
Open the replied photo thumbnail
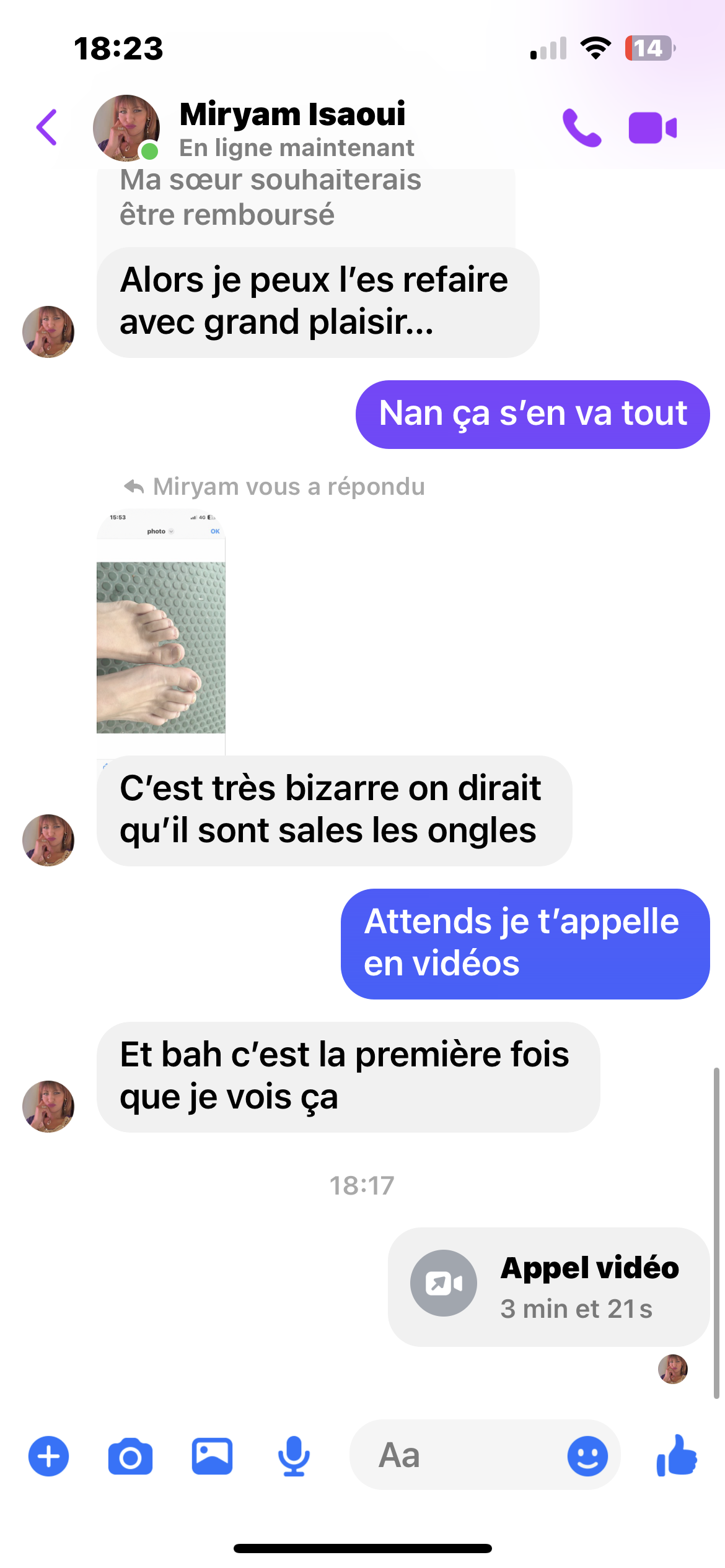coord(161,632)
